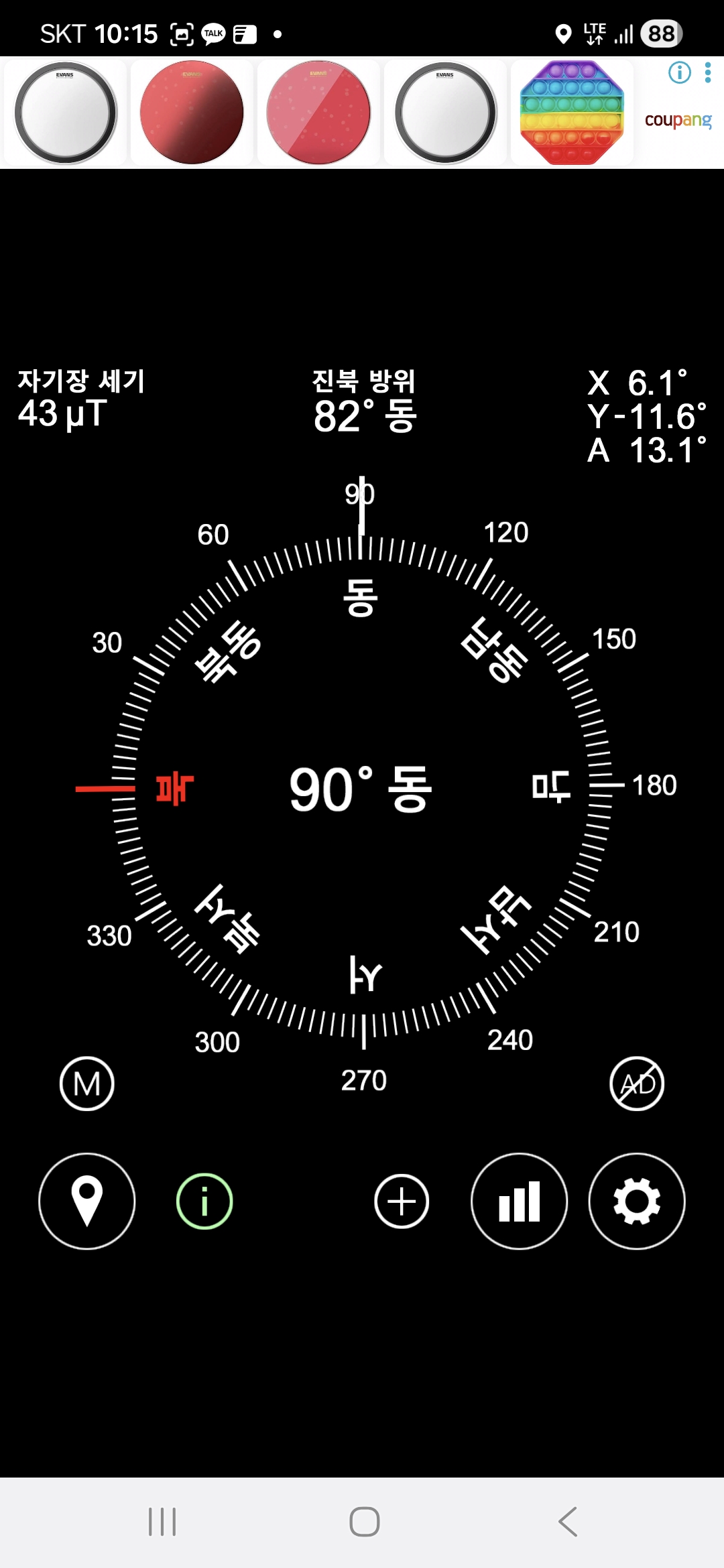Open the green info icon

(204, 1201)
